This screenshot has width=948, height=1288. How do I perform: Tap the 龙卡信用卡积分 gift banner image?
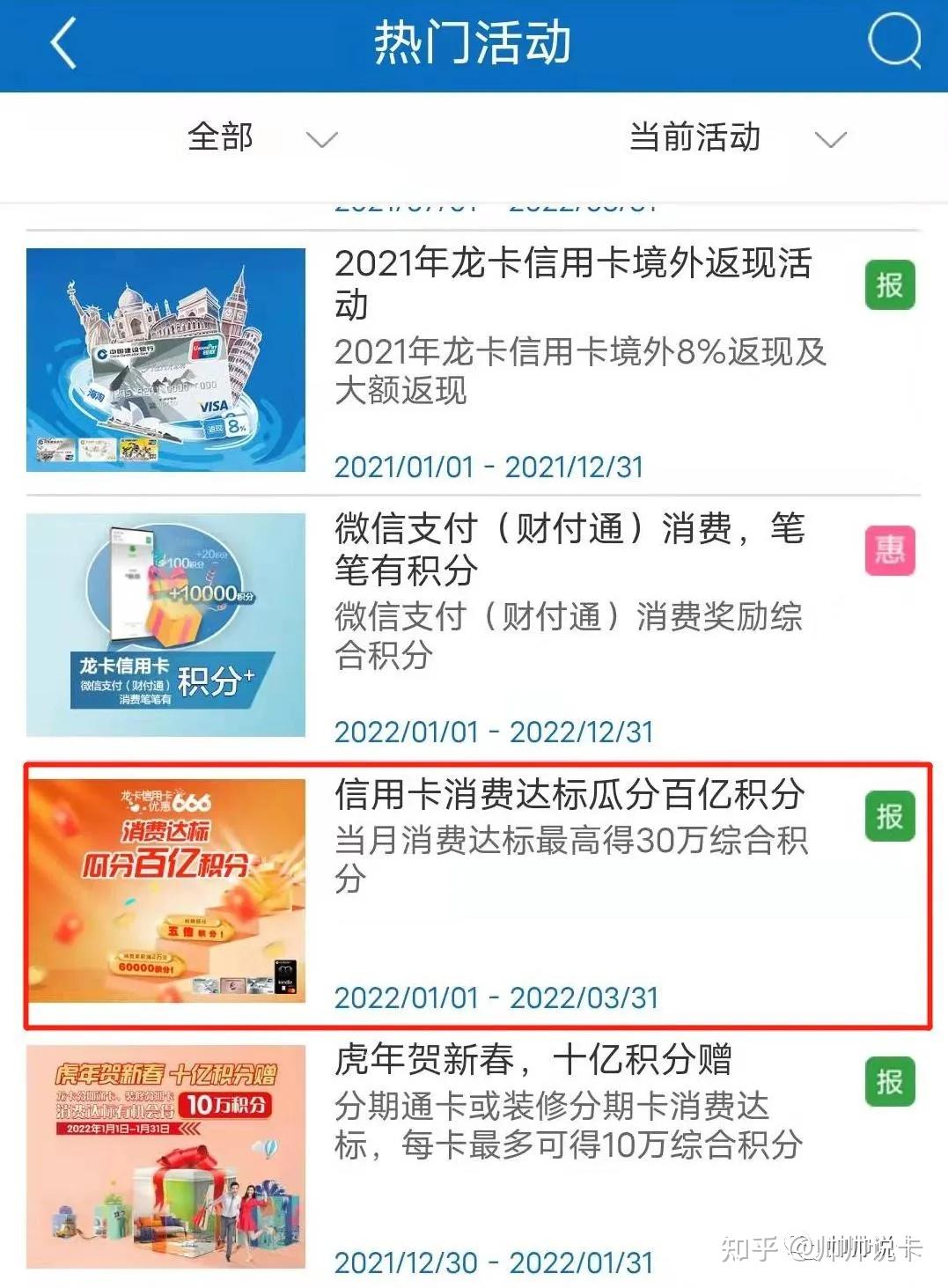[x=168, y=625]
